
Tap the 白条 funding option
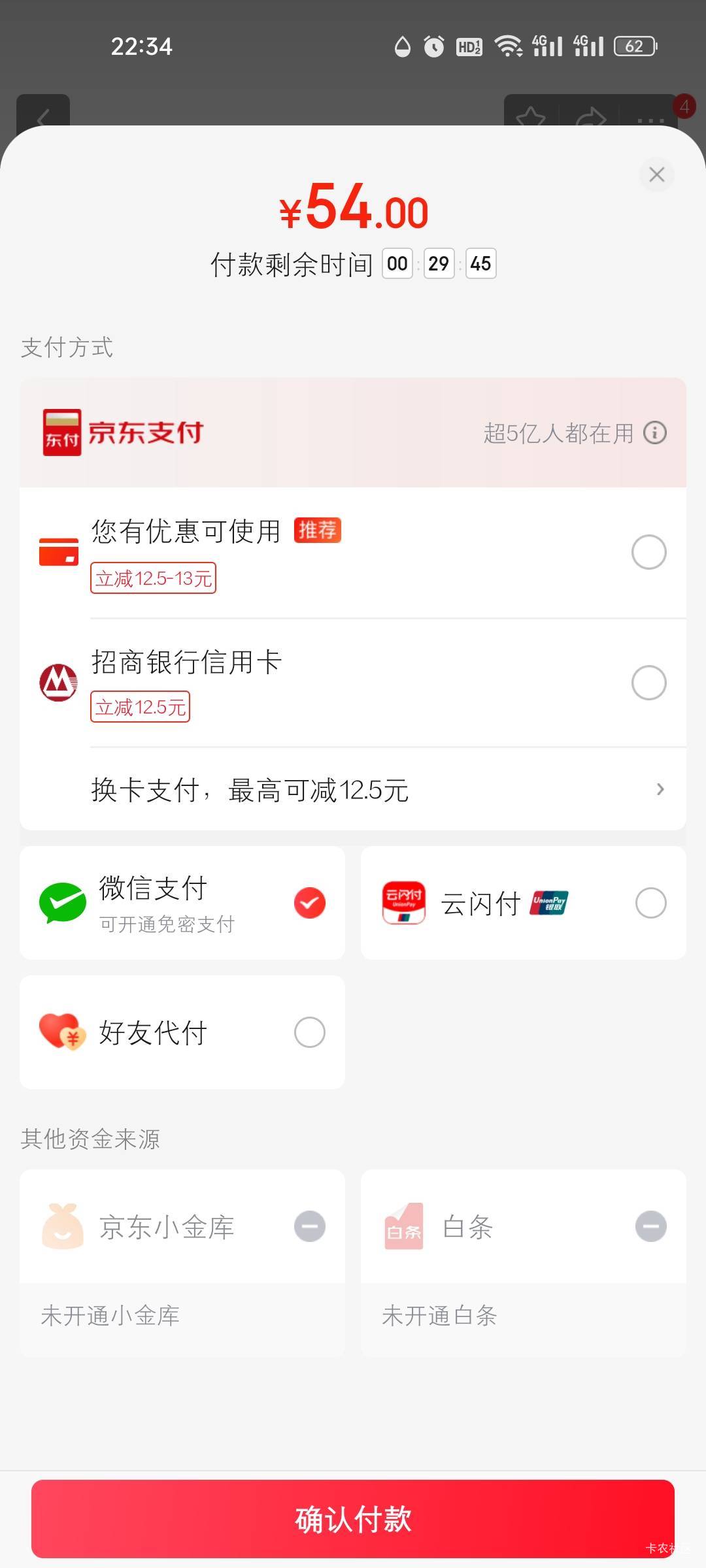(x=523, y=1226)
